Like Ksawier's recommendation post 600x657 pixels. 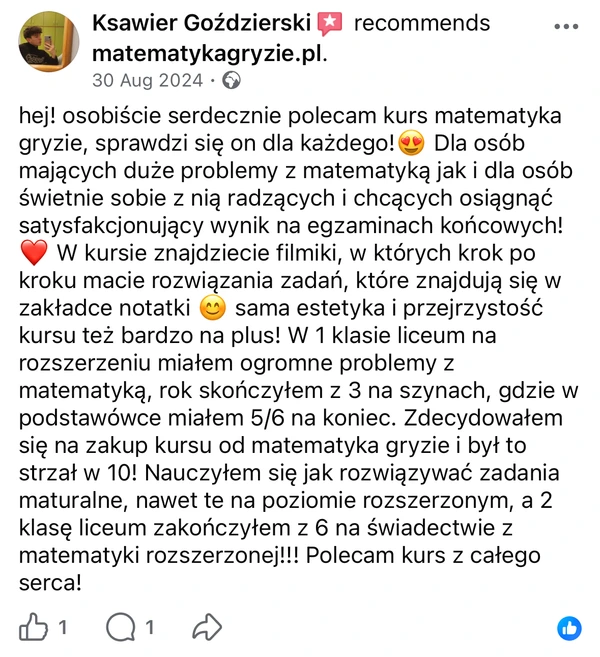(x=36, y=627)
